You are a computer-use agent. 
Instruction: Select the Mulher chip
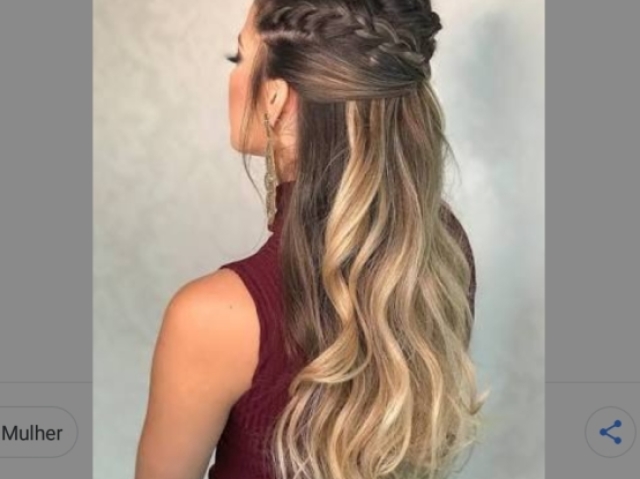tap(34, 433)
